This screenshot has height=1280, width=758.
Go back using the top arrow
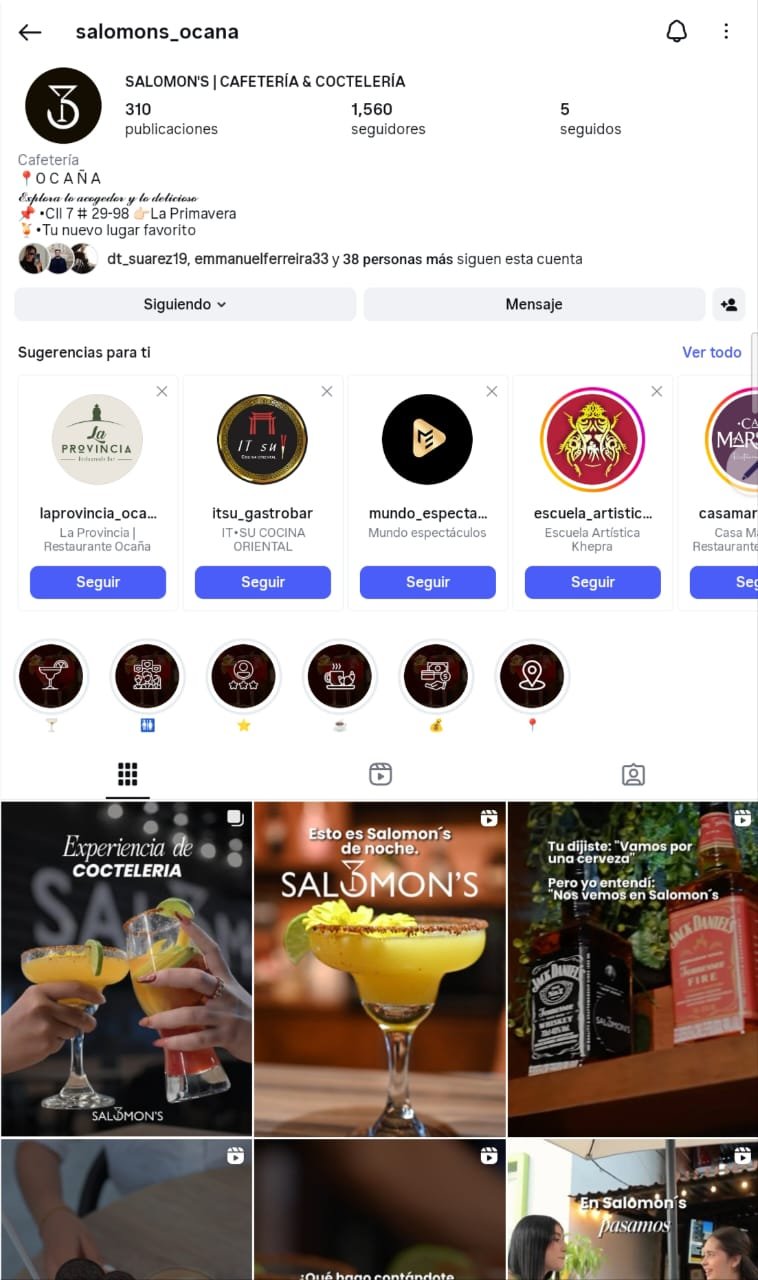click(30, 32)
